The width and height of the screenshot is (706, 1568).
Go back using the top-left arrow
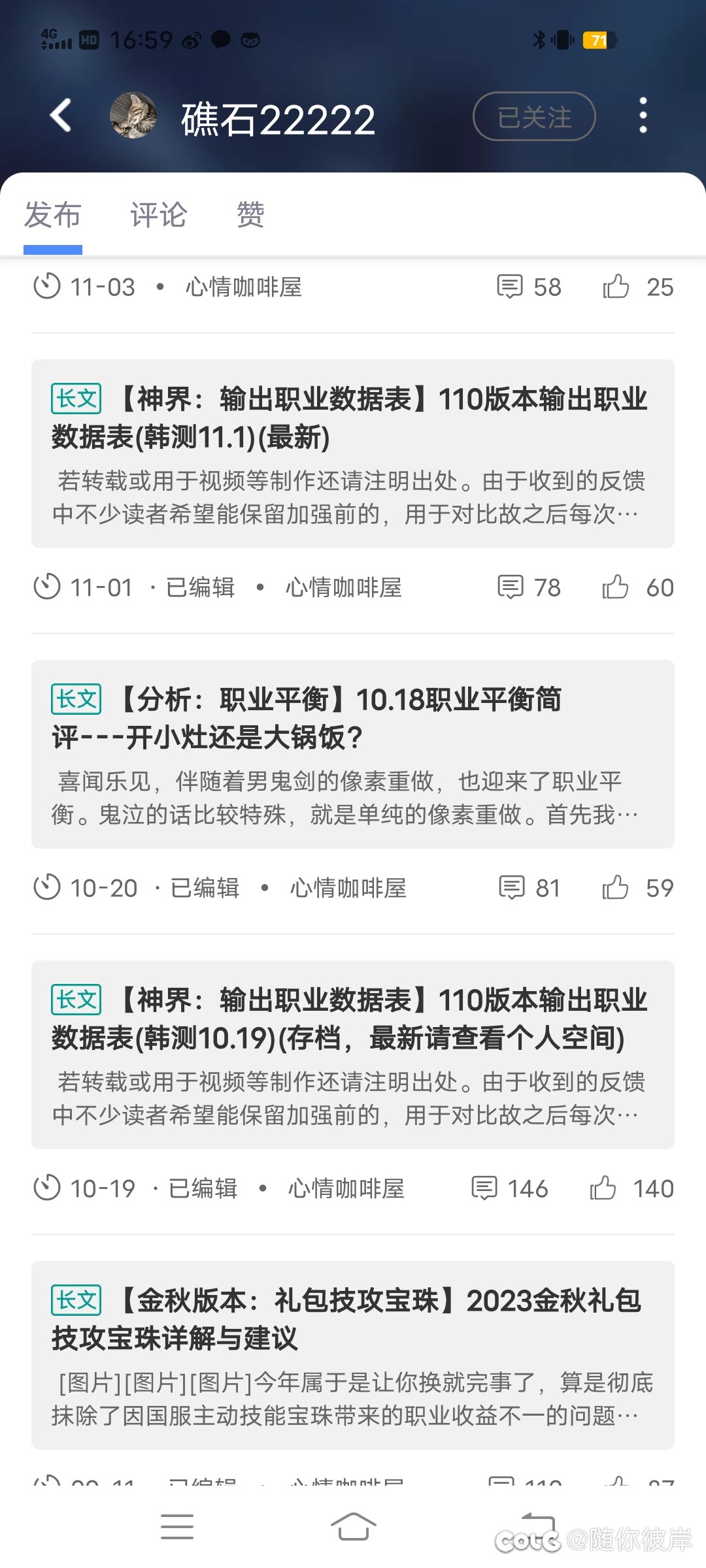[60, 116]
